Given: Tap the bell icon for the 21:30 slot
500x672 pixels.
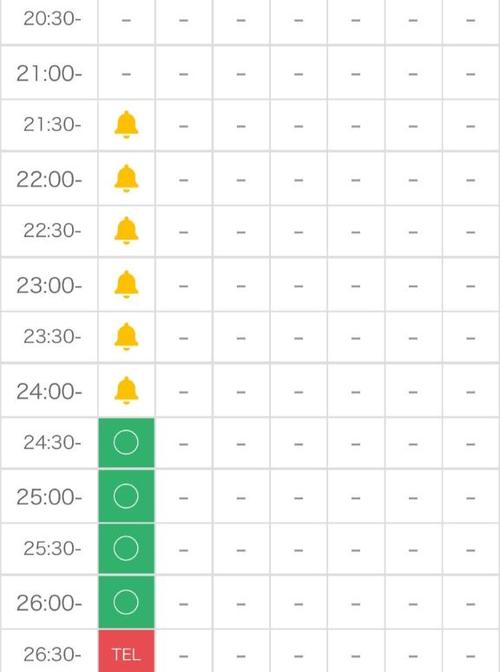Looking at the screenshot, I should coord(126,125).
